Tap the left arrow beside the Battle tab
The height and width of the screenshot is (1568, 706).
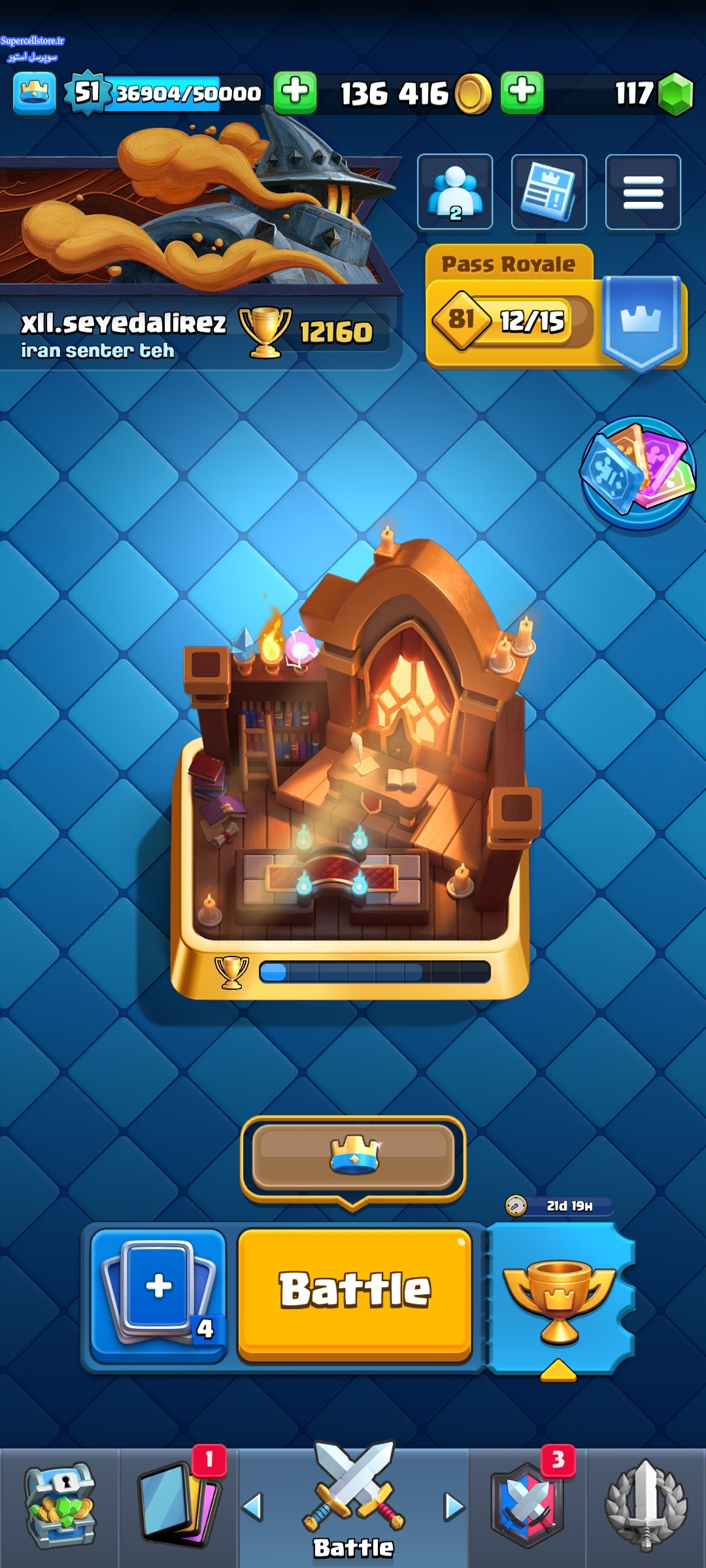(x=252, y=1506)
